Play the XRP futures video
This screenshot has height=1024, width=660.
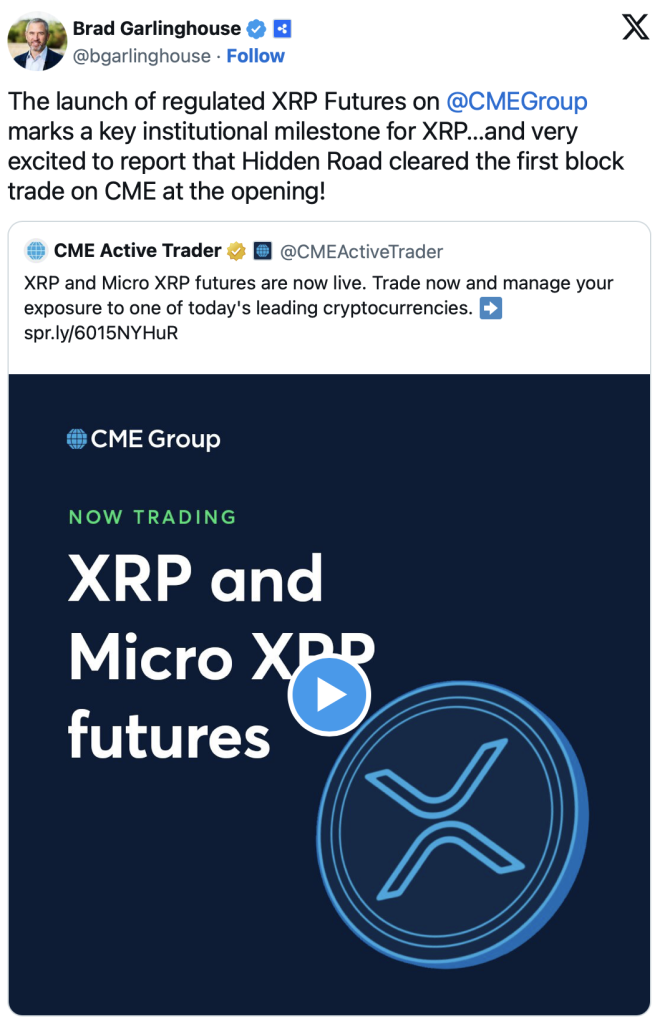329,696
